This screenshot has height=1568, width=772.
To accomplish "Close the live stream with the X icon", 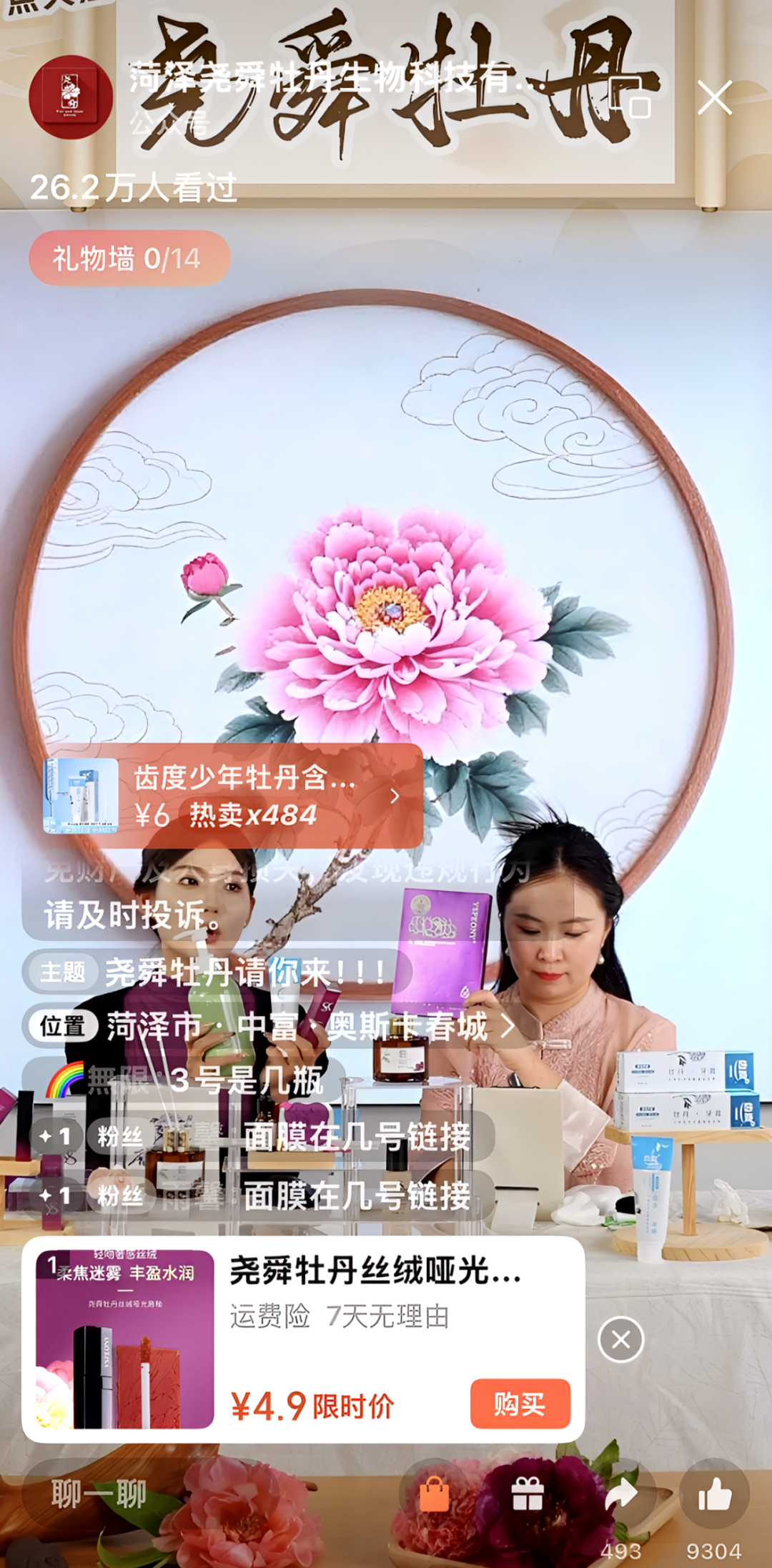I will 714,98.
